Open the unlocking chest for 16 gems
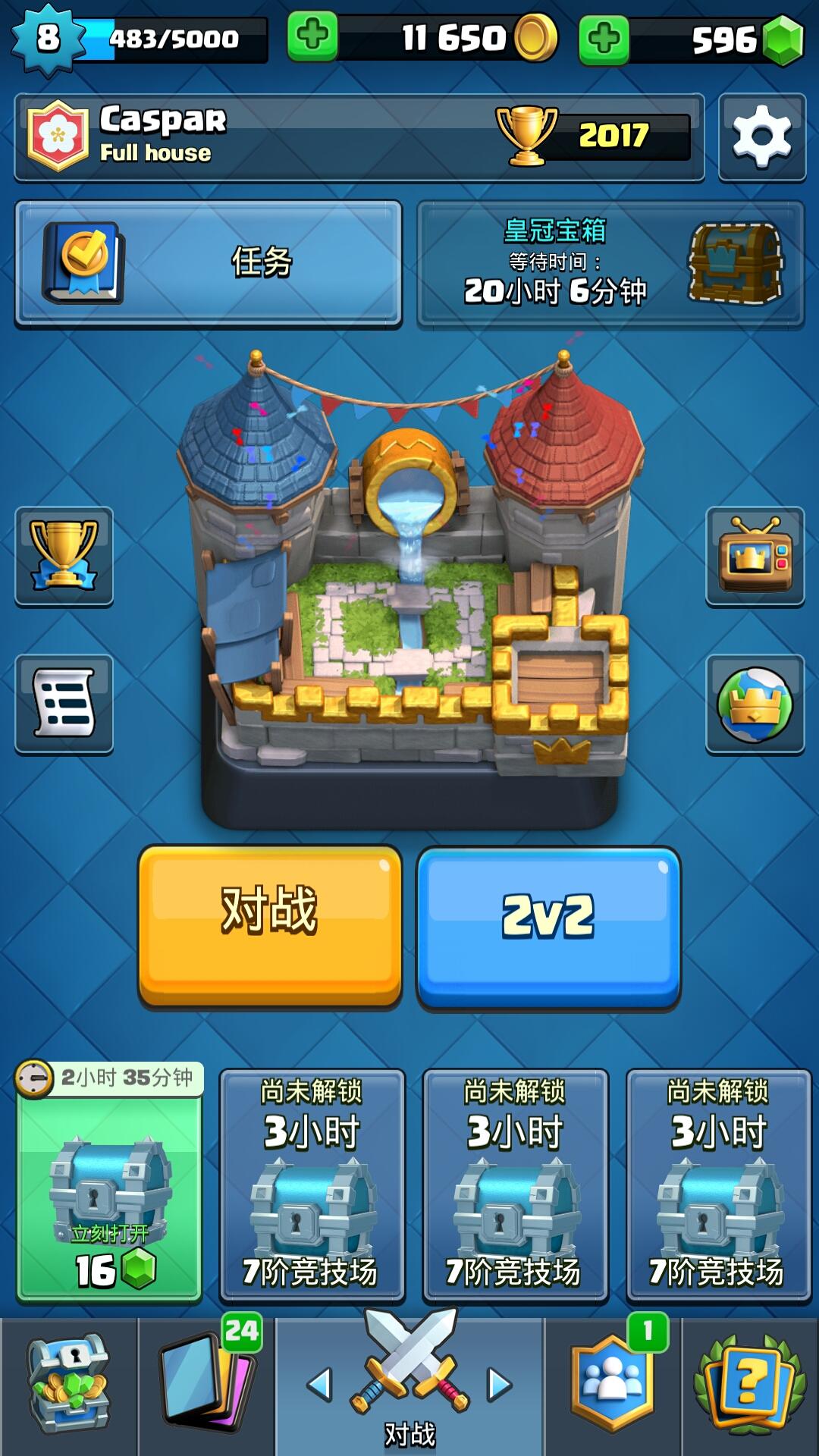 point(110,1183)
